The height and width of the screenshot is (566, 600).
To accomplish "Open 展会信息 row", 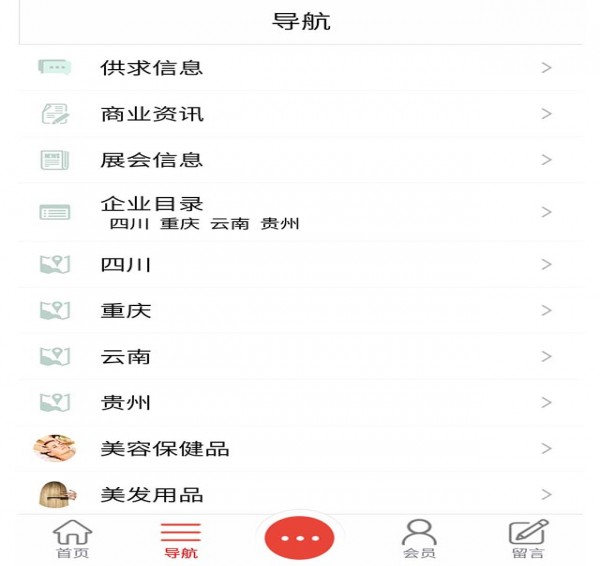I will 300,160.
